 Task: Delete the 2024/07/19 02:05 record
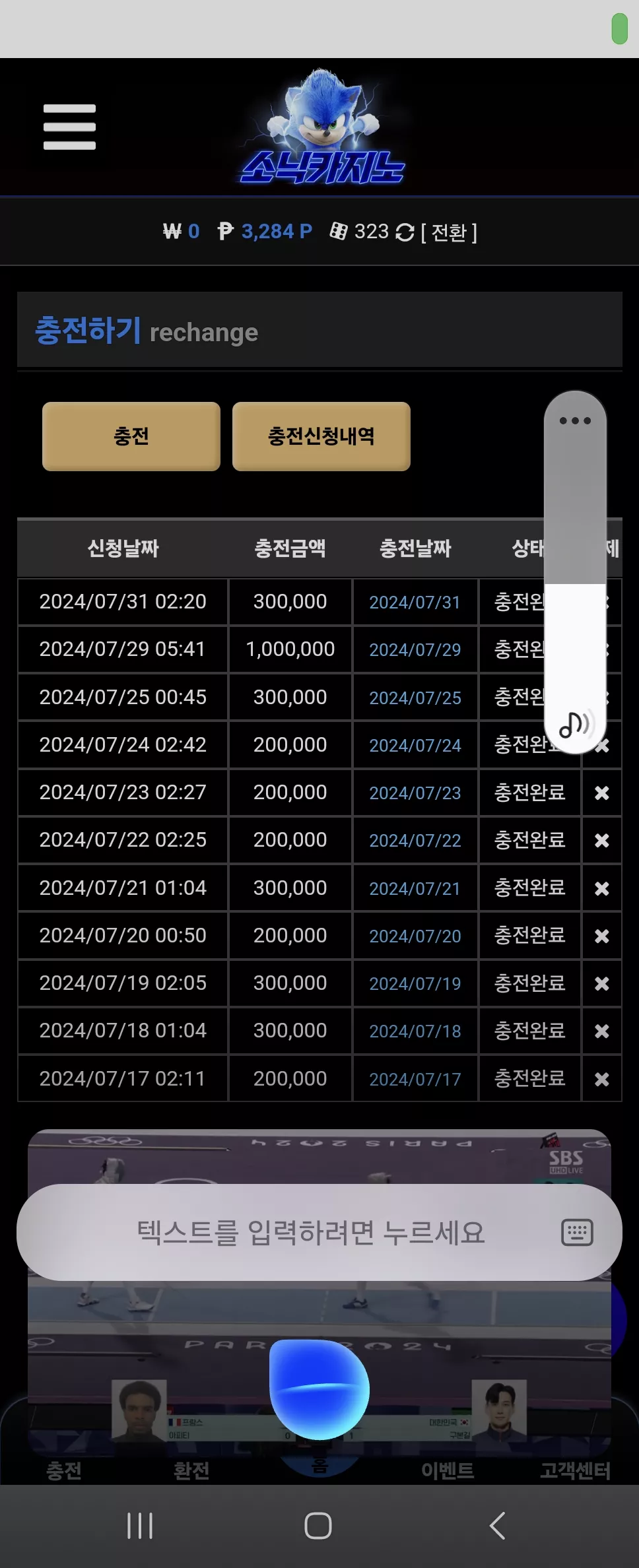coord(601,984)
